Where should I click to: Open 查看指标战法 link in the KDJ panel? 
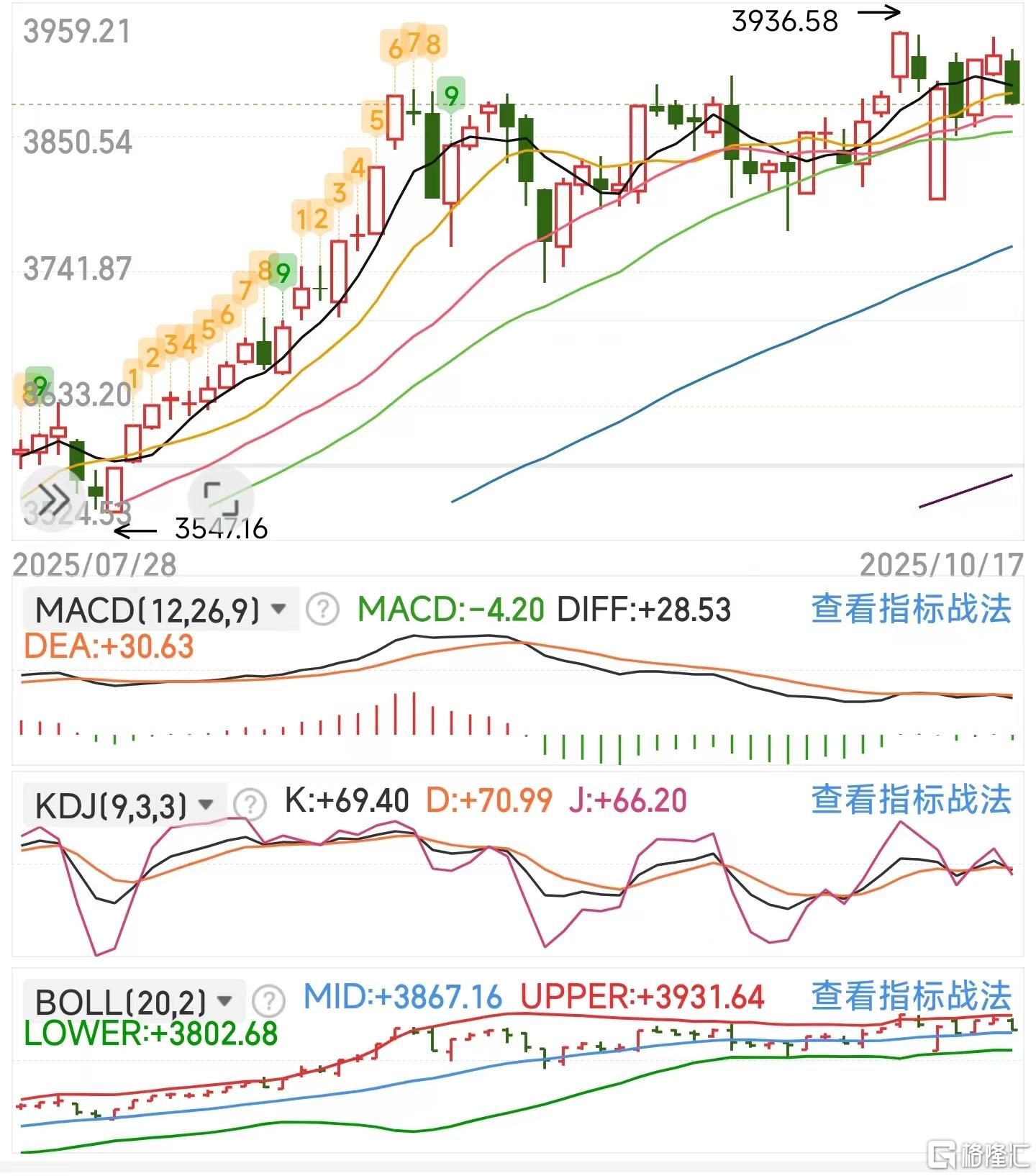(911, 800)
